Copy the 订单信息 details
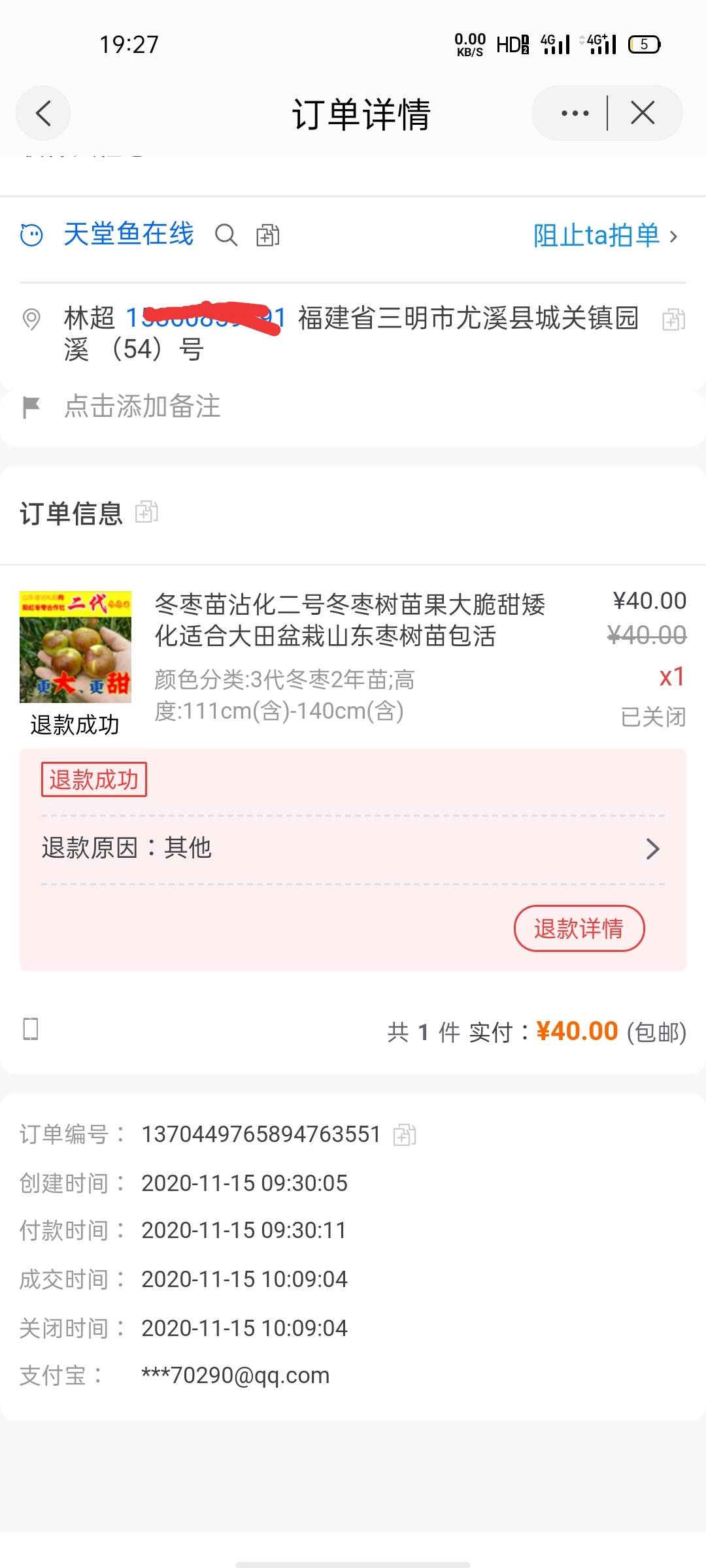Viewport: 706px width, 1568px height. (x=146, y=512)
